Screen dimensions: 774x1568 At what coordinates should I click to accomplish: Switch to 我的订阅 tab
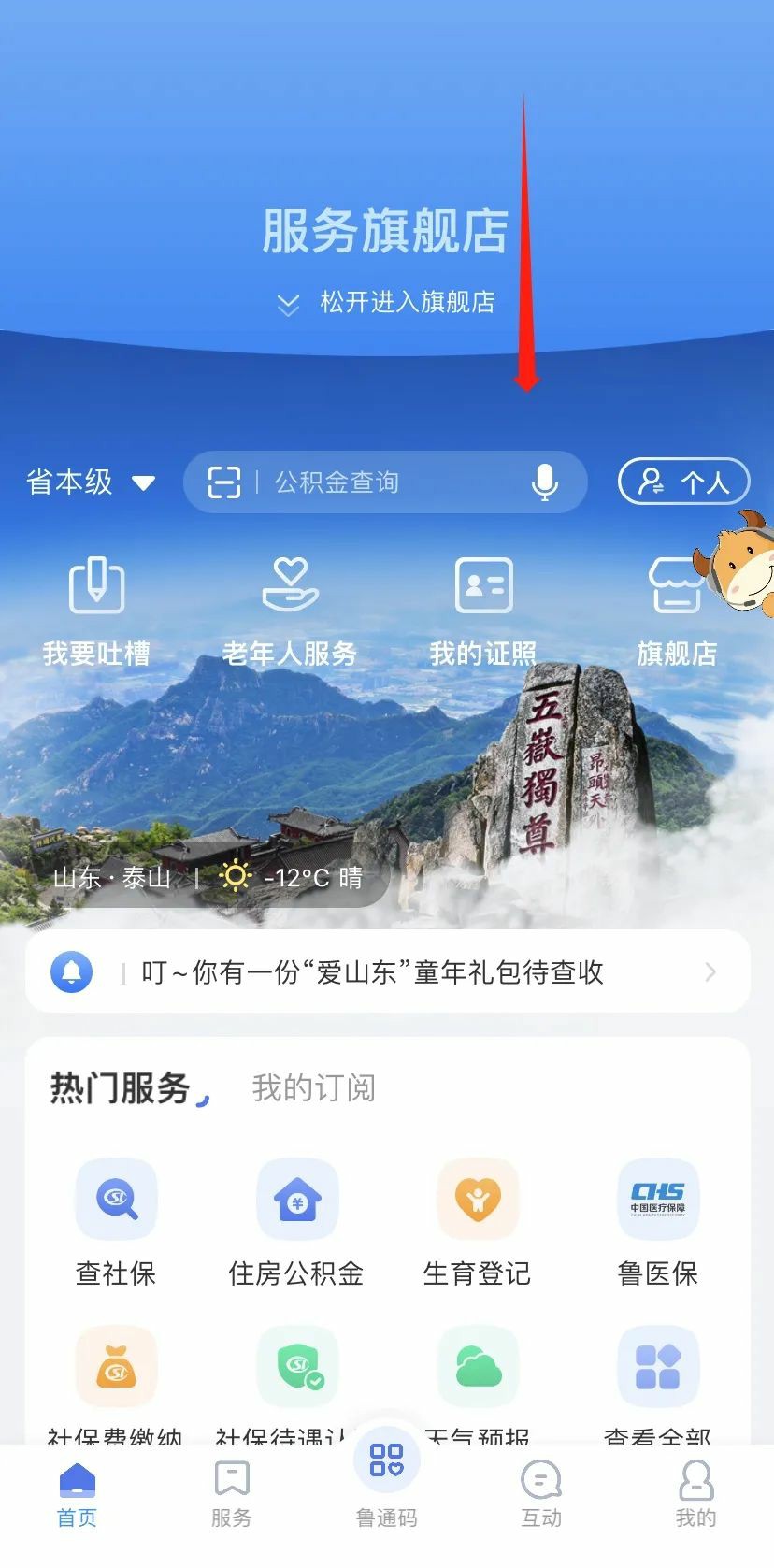click(x=313, y=1088)
